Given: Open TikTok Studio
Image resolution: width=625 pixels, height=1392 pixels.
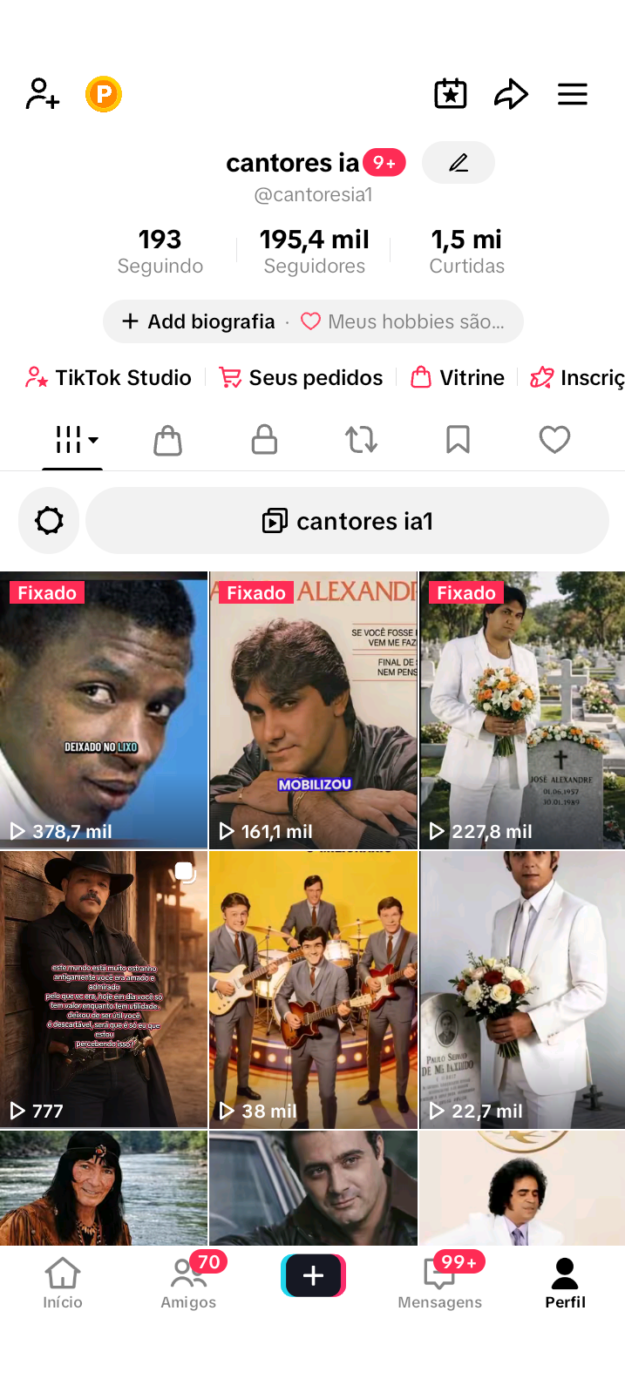Looking at the screenshot, I should (109, 378).
